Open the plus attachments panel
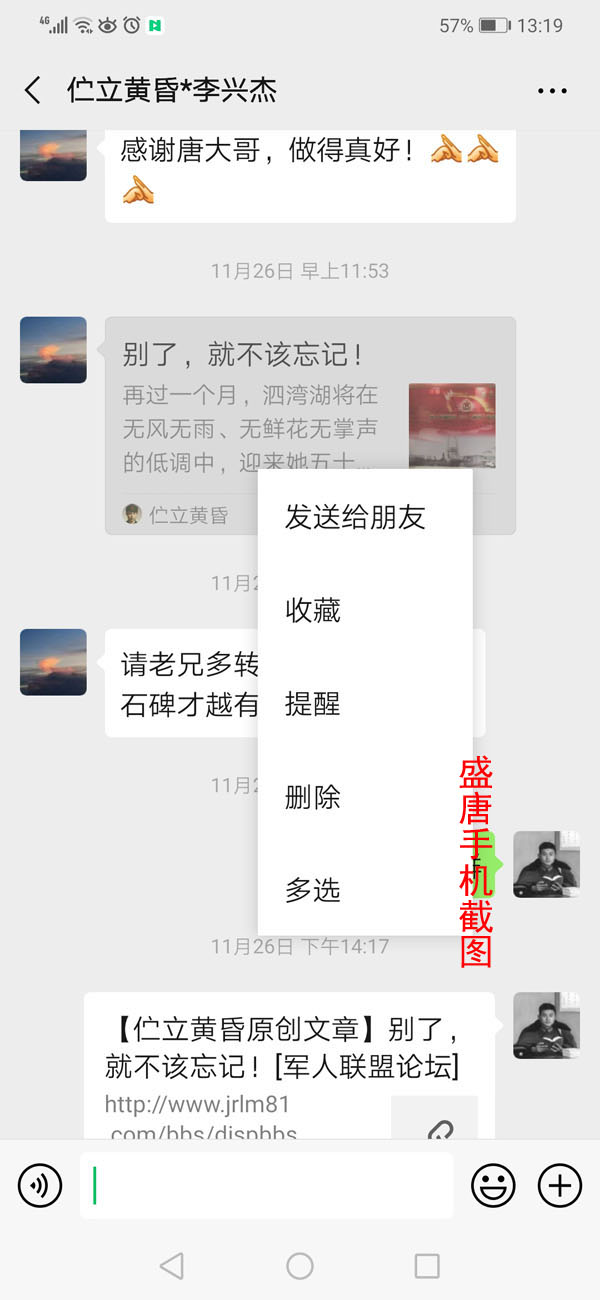This screenshot has height=1300, width=600. click(560, 1186)
